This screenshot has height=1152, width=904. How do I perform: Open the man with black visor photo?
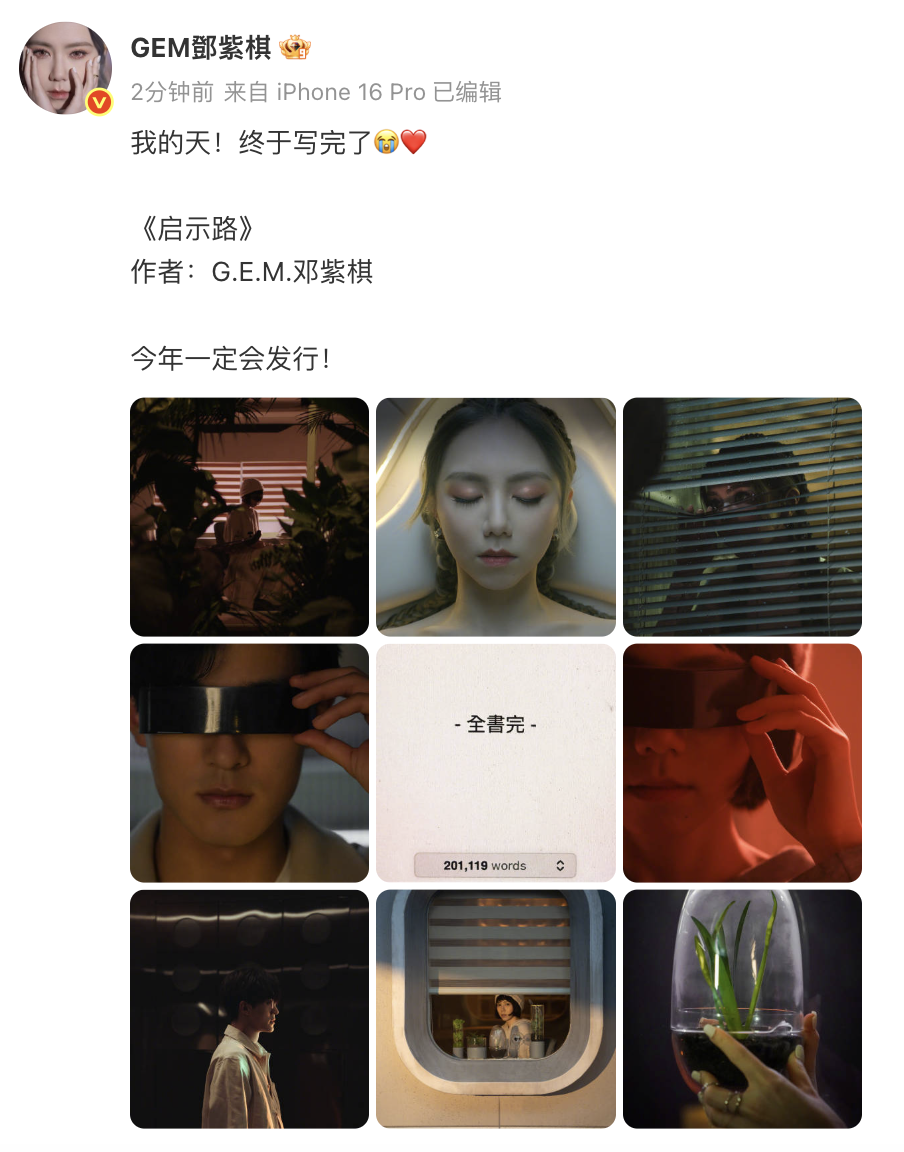coord(249,763)
